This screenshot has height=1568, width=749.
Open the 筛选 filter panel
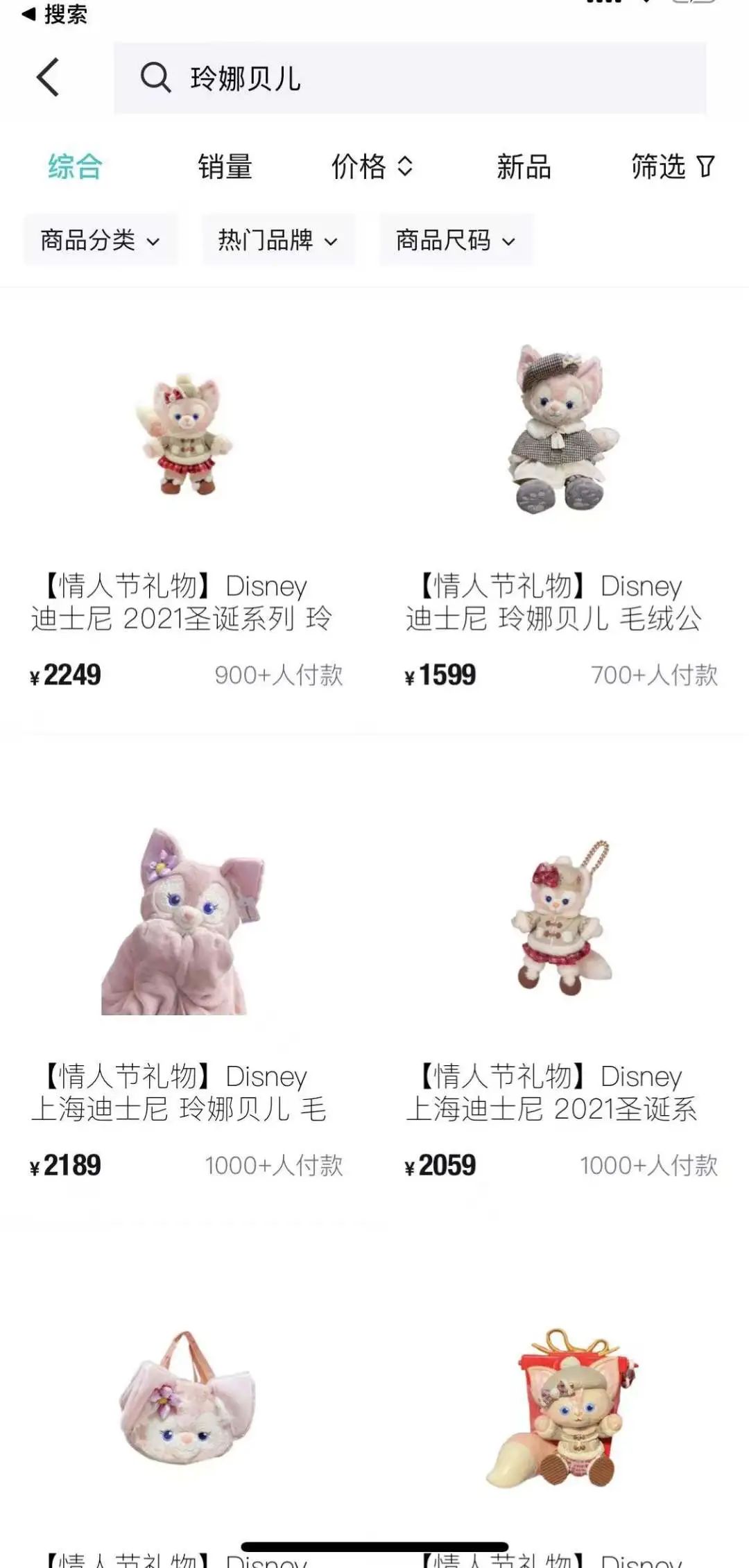[671, 167]
